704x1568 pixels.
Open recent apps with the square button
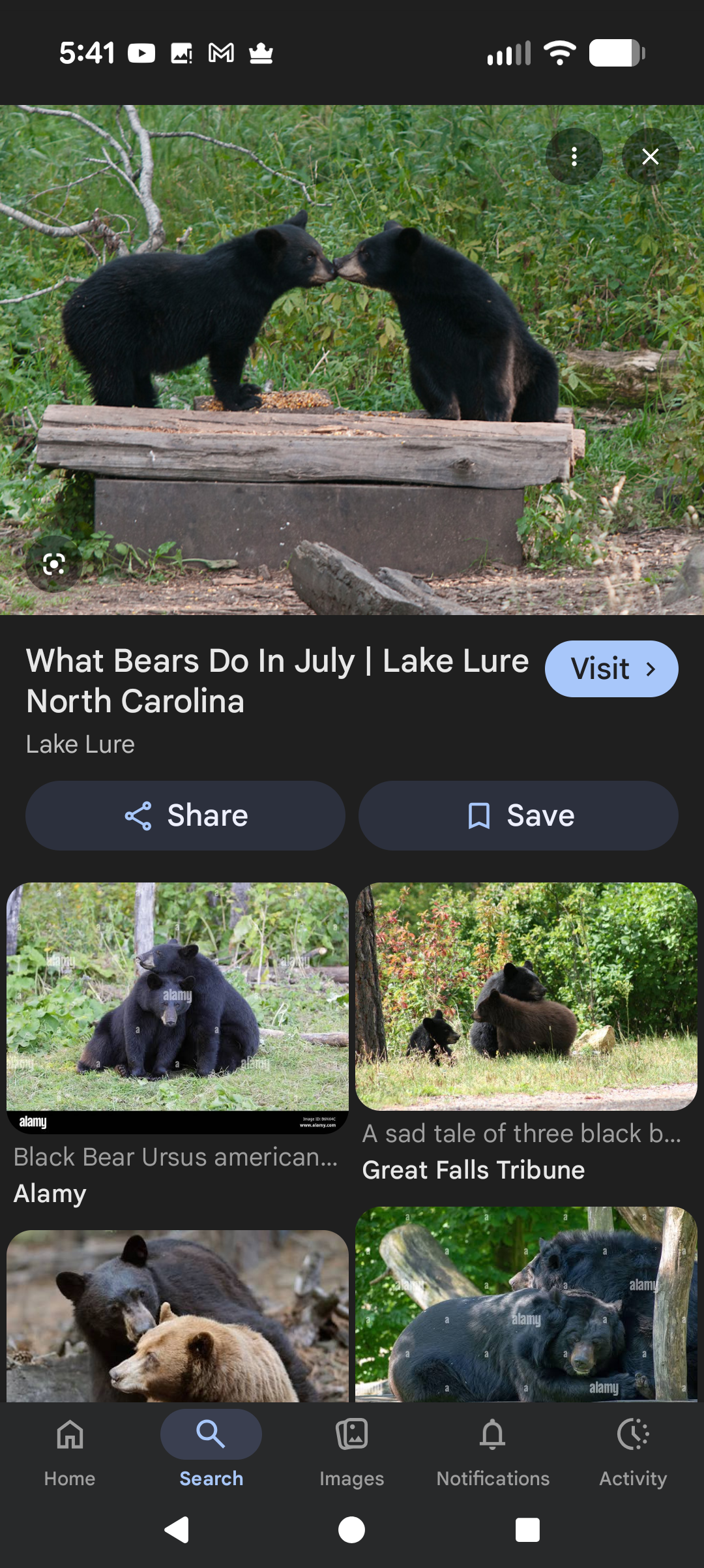click(527, 1530)
